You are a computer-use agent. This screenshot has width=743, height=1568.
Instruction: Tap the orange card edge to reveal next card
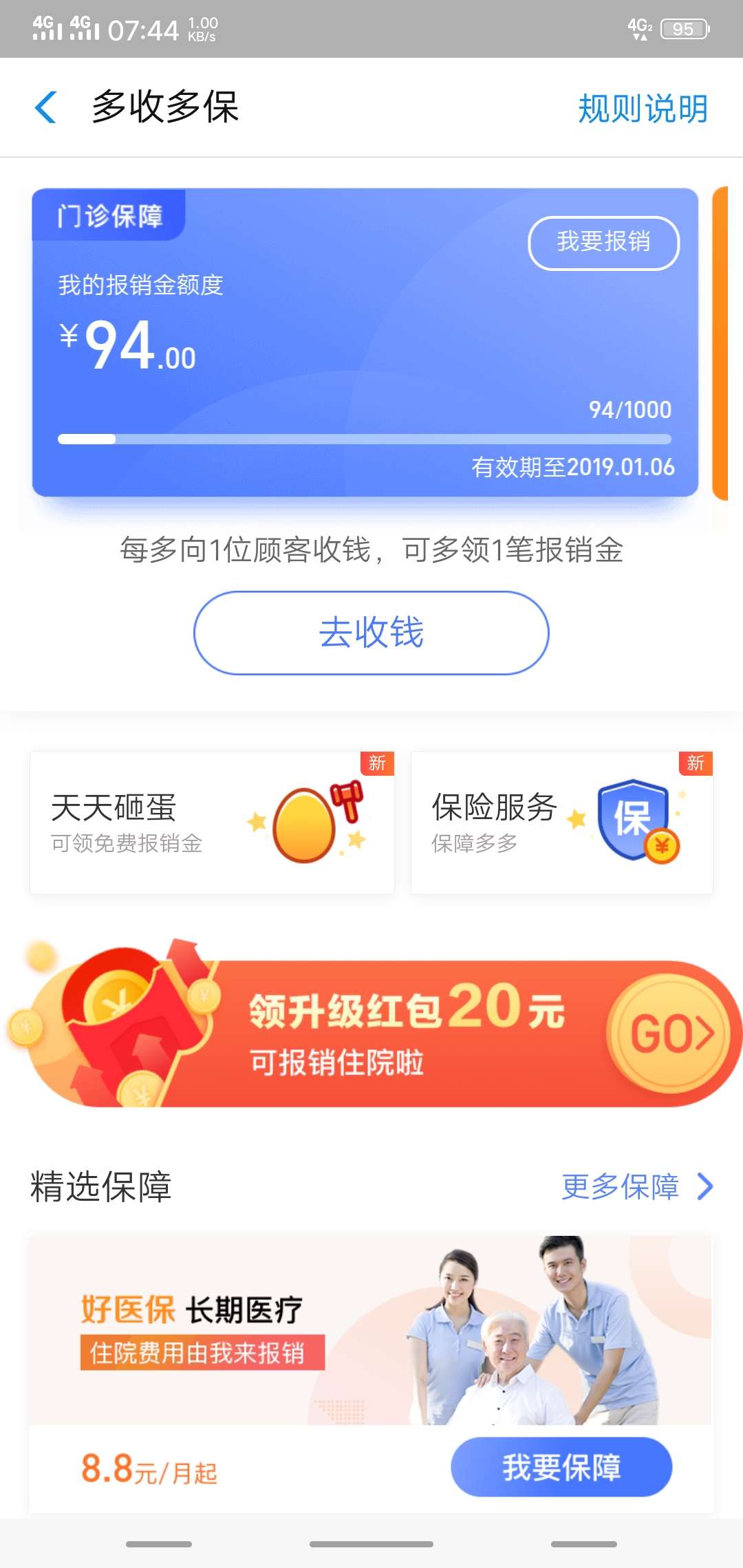coord(721,344)
